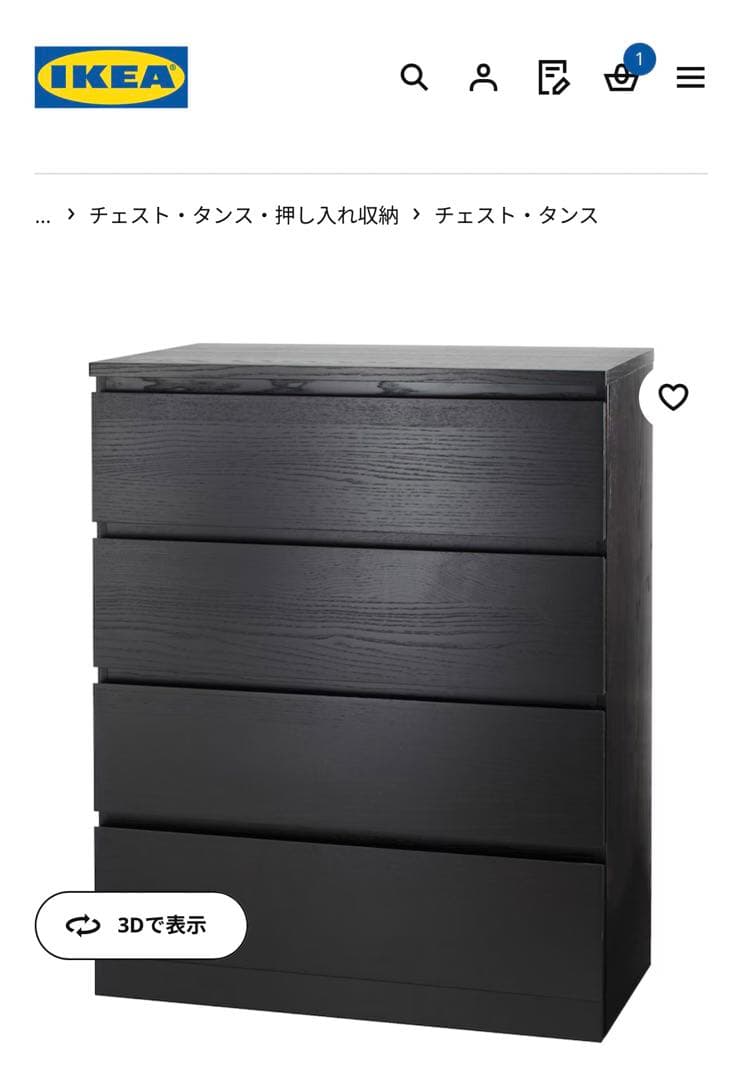The width and height of the screenshot is (737, 1080).
Task: Expand the collapsed breadcrumb ellipsis
Action: (42, 215)
